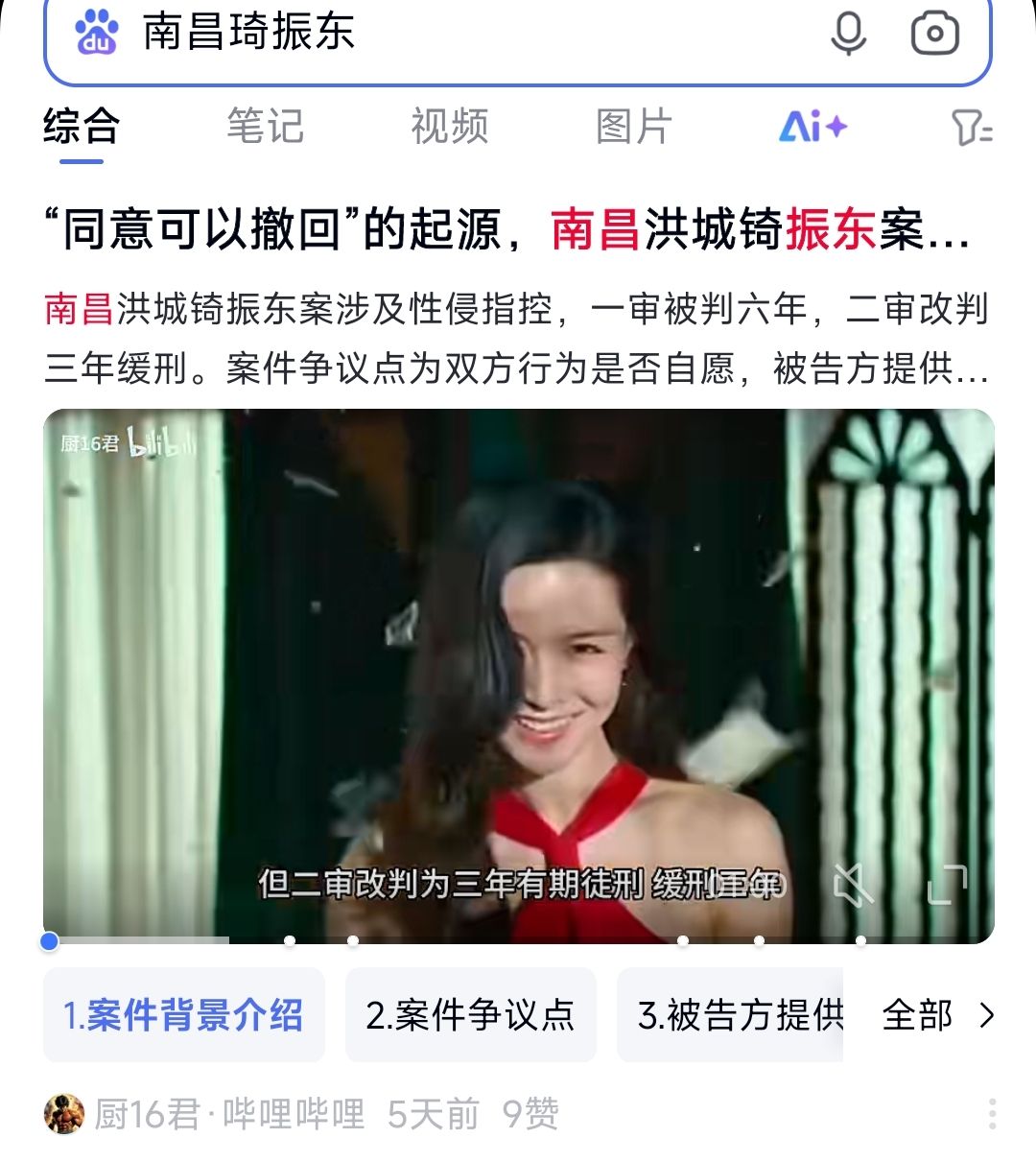The height and width of the screenshot is (1162, 1036).
Task: Start voice search with the microphone icon
Action: tap(848, 33)
